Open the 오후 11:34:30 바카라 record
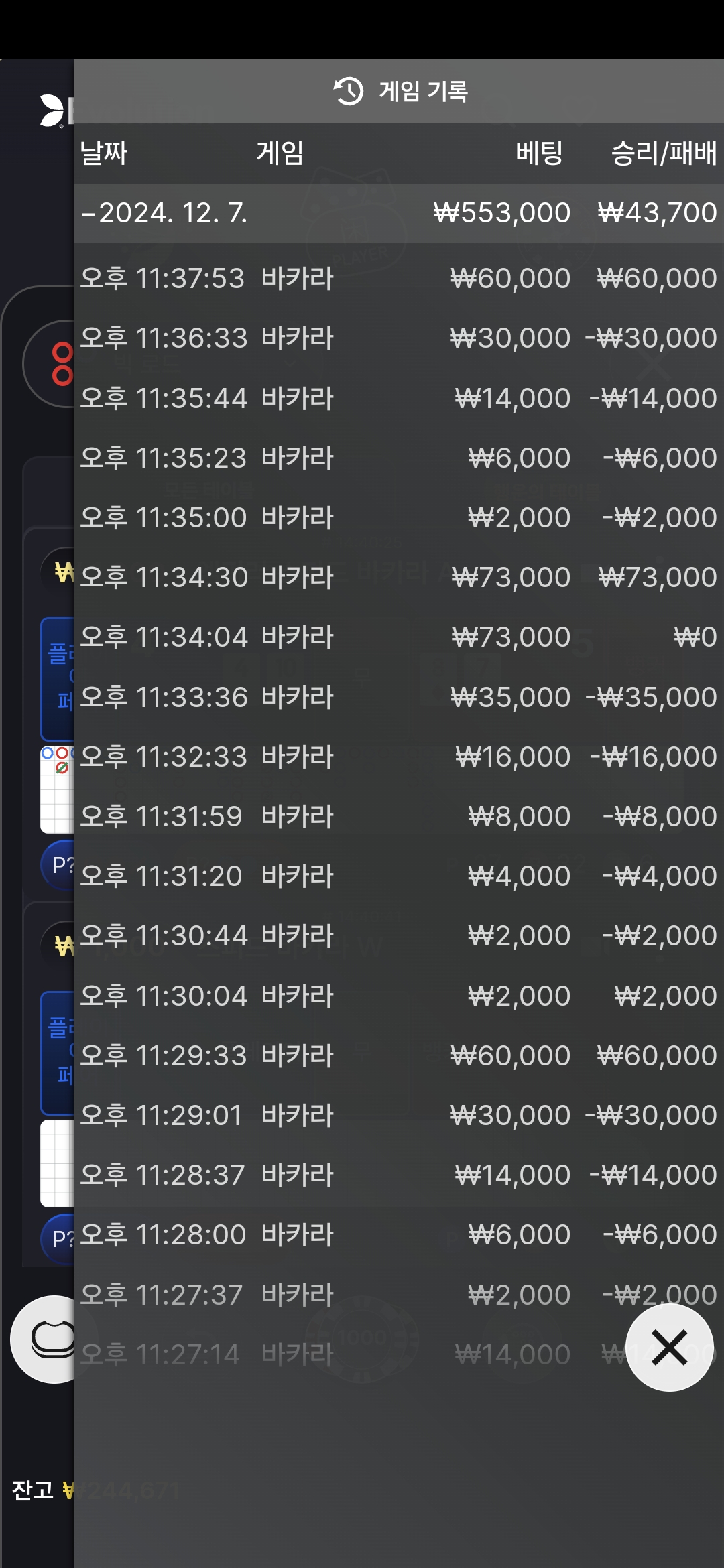724x1568 pixels. [398, 577]
